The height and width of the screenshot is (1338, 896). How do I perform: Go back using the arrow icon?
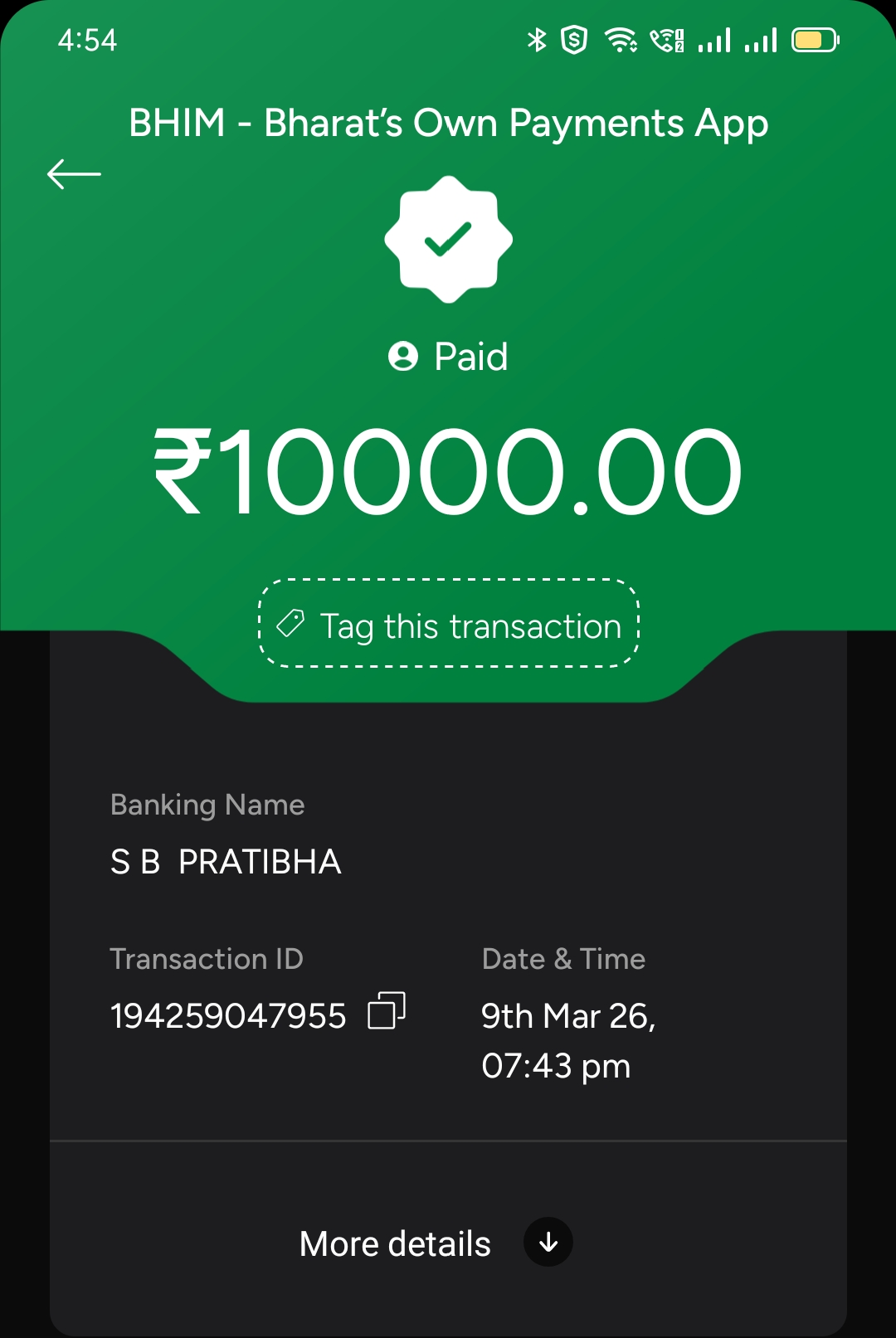[74, 174]
